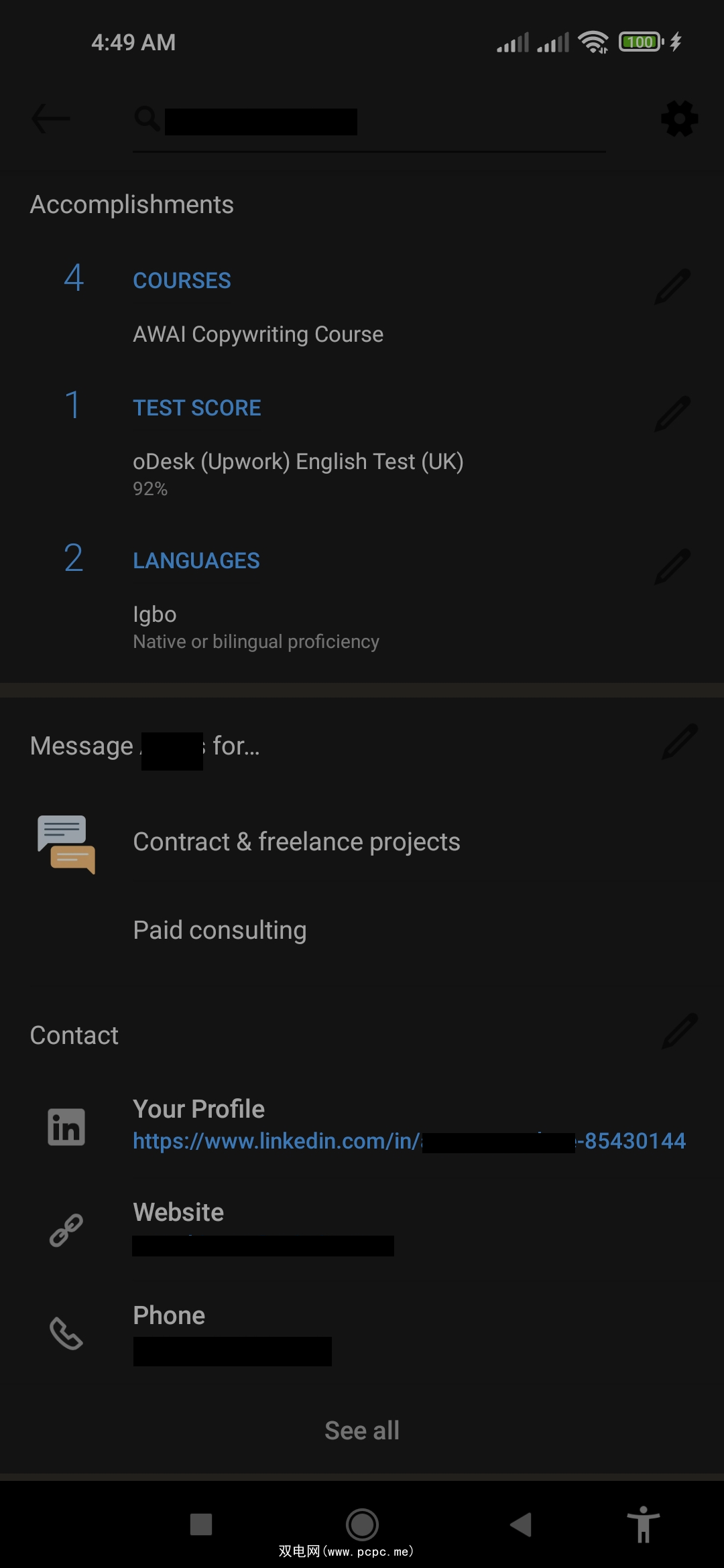Open the settings gear

point(679,119)
